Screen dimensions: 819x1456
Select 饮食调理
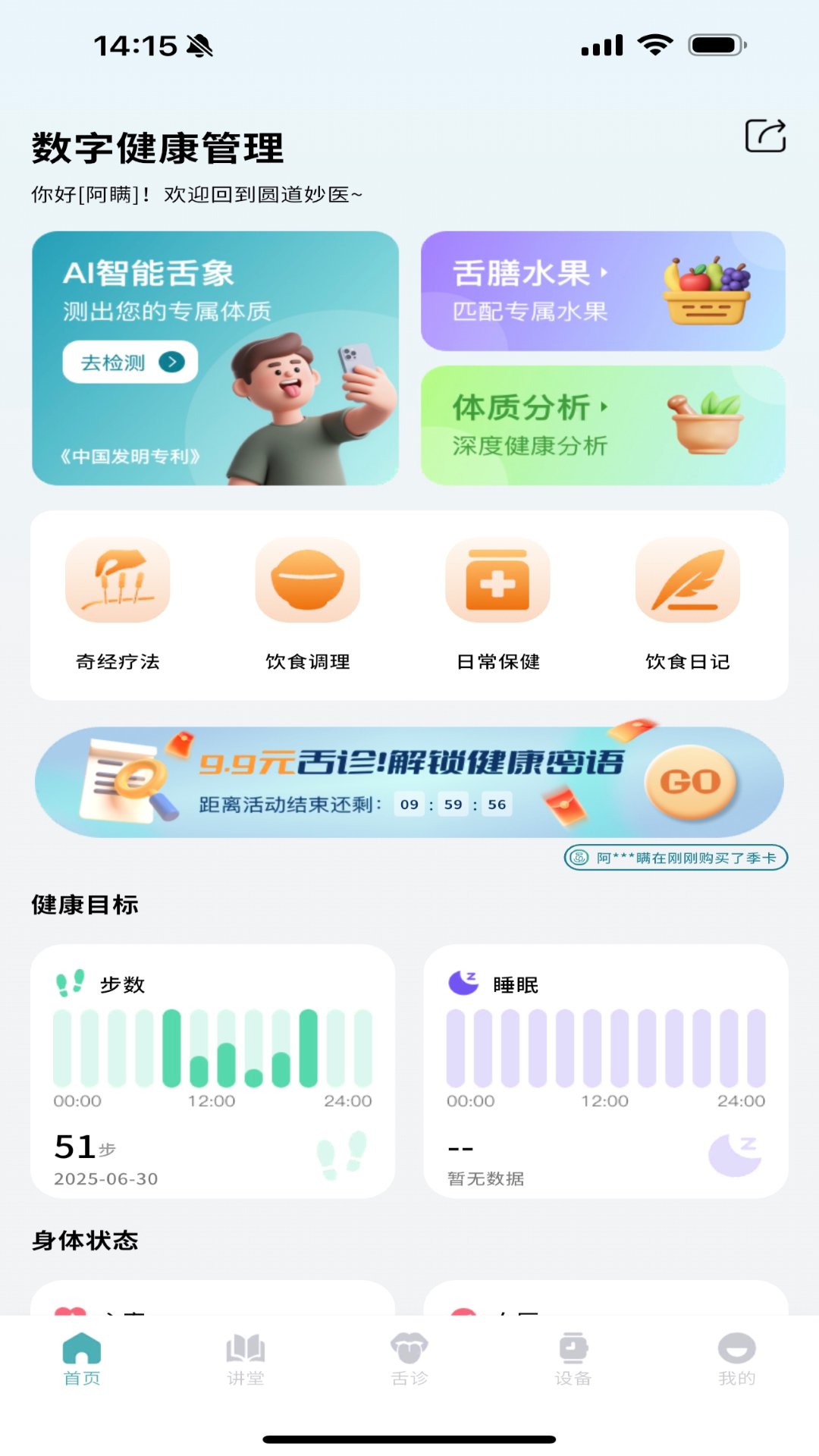click(308, 604)
